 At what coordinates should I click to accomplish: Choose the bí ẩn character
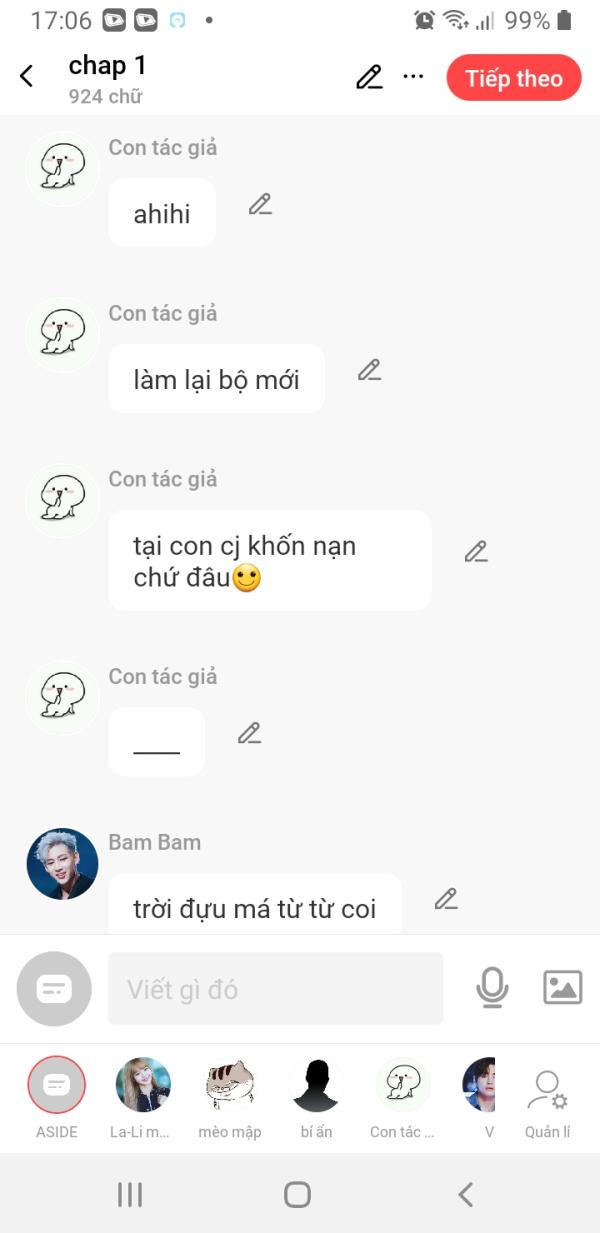316,1098
